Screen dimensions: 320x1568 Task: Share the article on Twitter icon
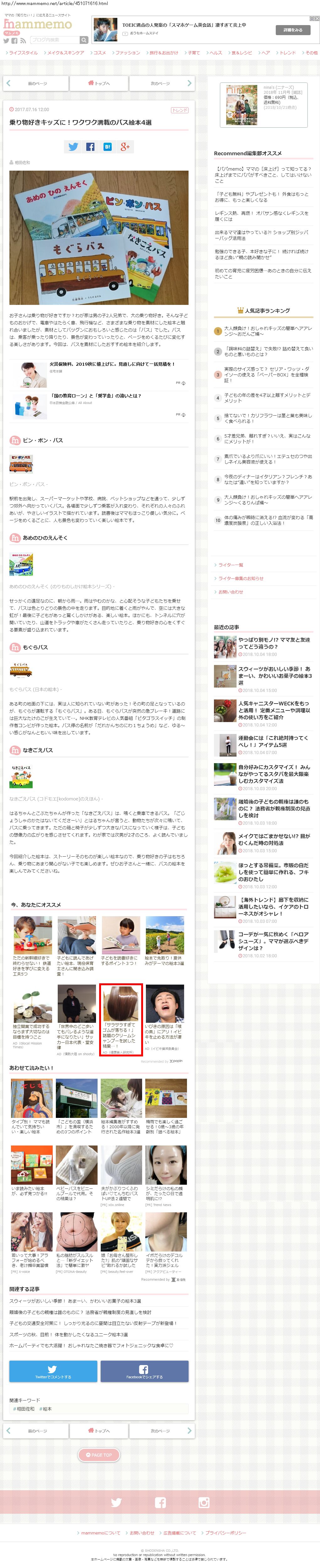73,147
